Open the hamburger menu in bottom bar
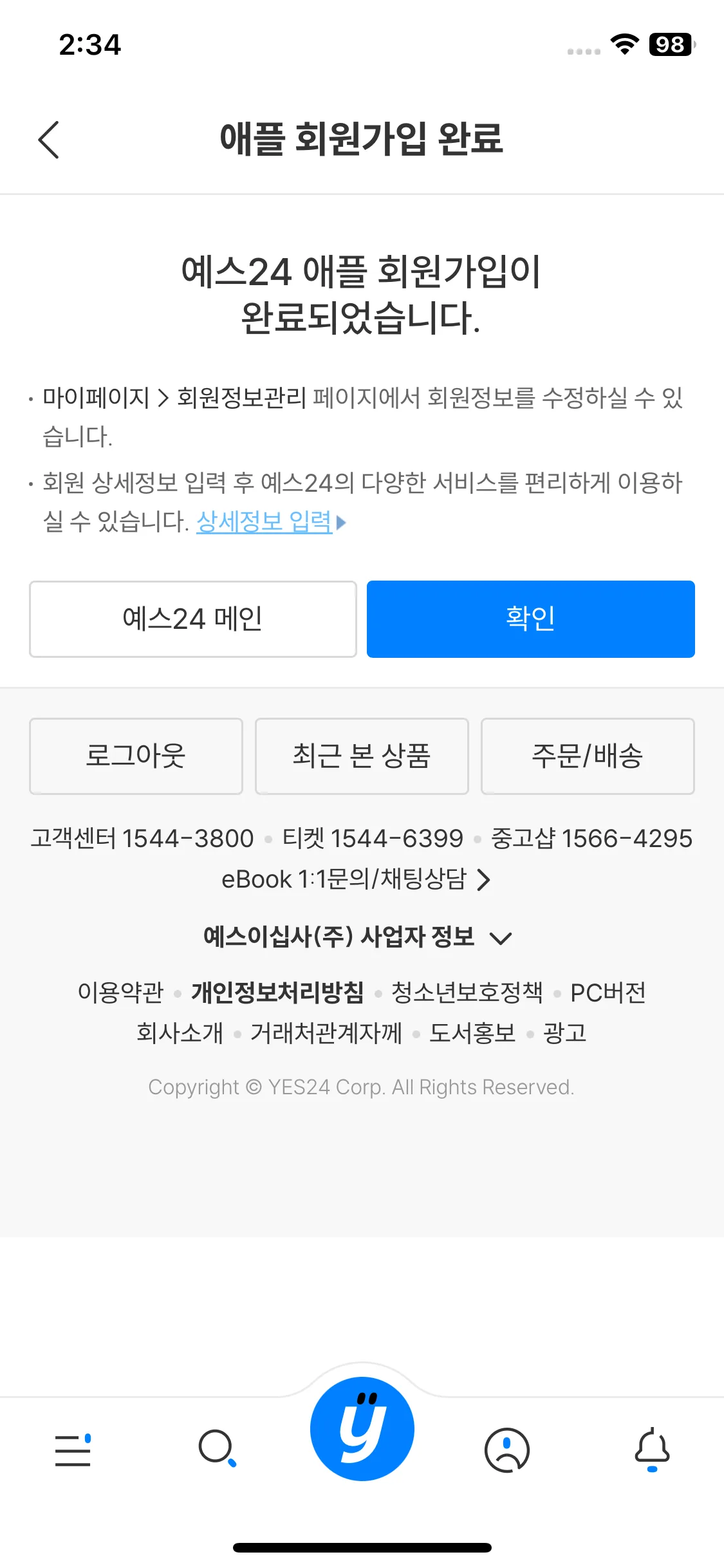This screenshot has height=1568, width=724. click(x=73, y=1450)
